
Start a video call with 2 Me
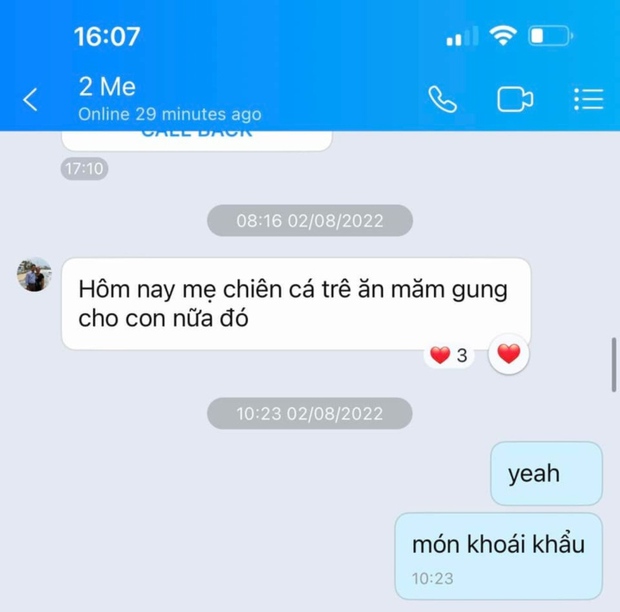coord(515,99)
